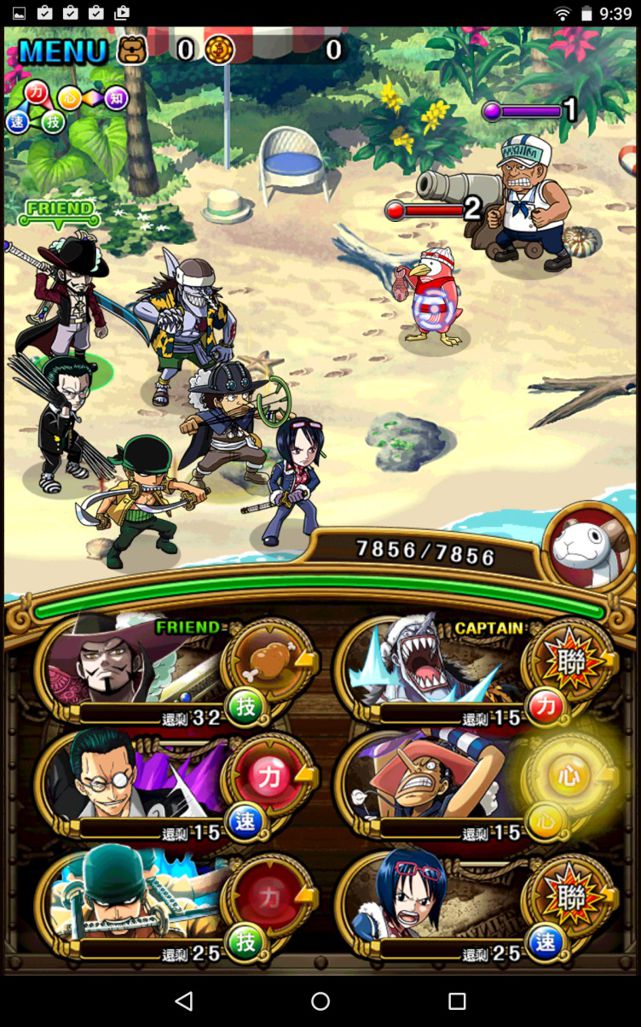Open the MENU button
641x1027 pixels.
[x=62, y=51]
